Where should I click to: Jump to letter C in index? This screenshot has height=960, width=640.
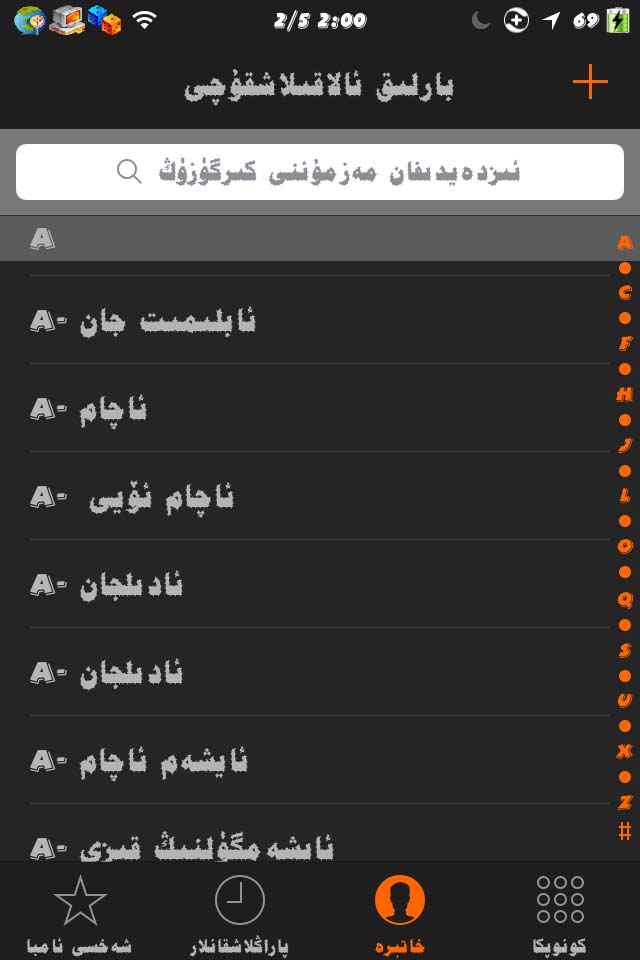click(625, 293)
